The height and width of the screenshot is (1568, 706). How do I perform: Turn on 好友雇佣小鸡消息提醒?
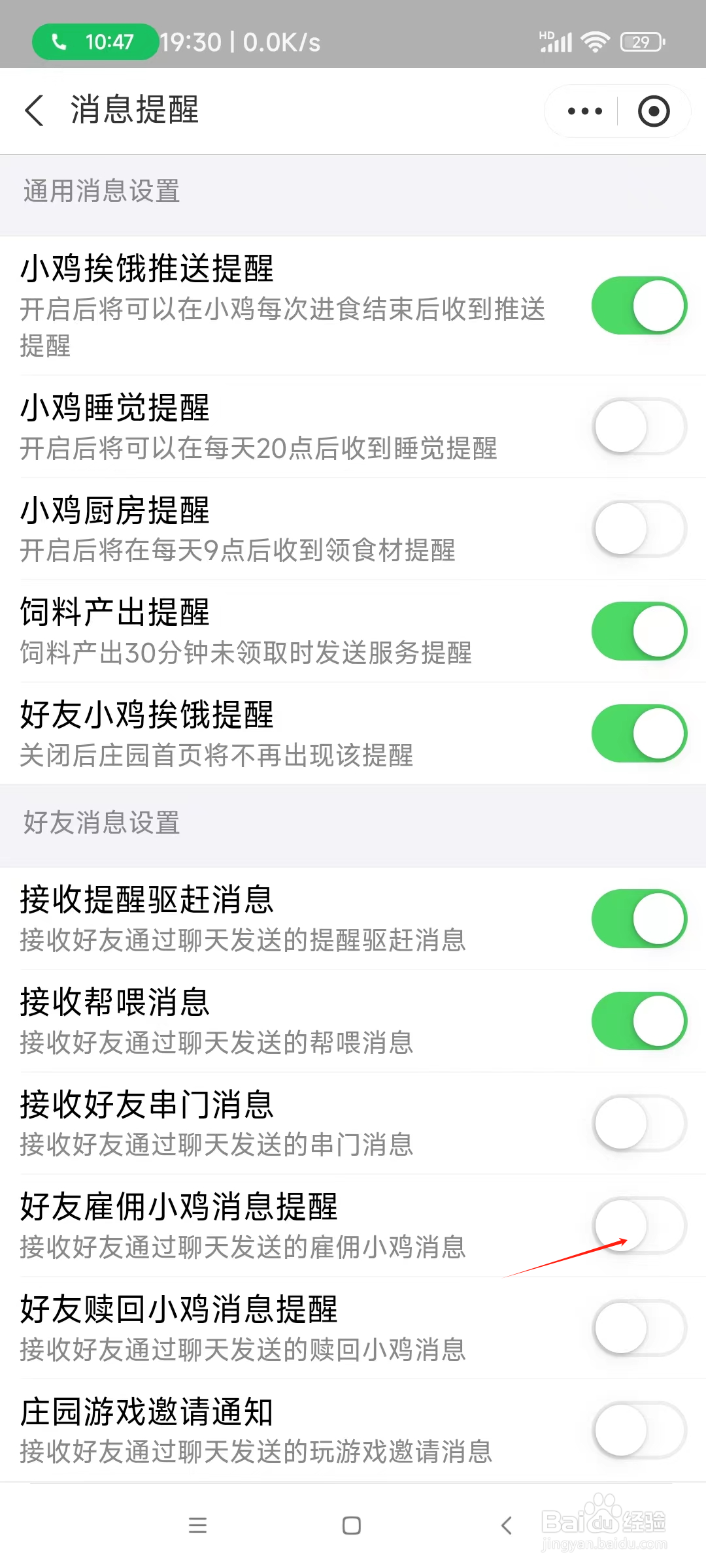639,1226
